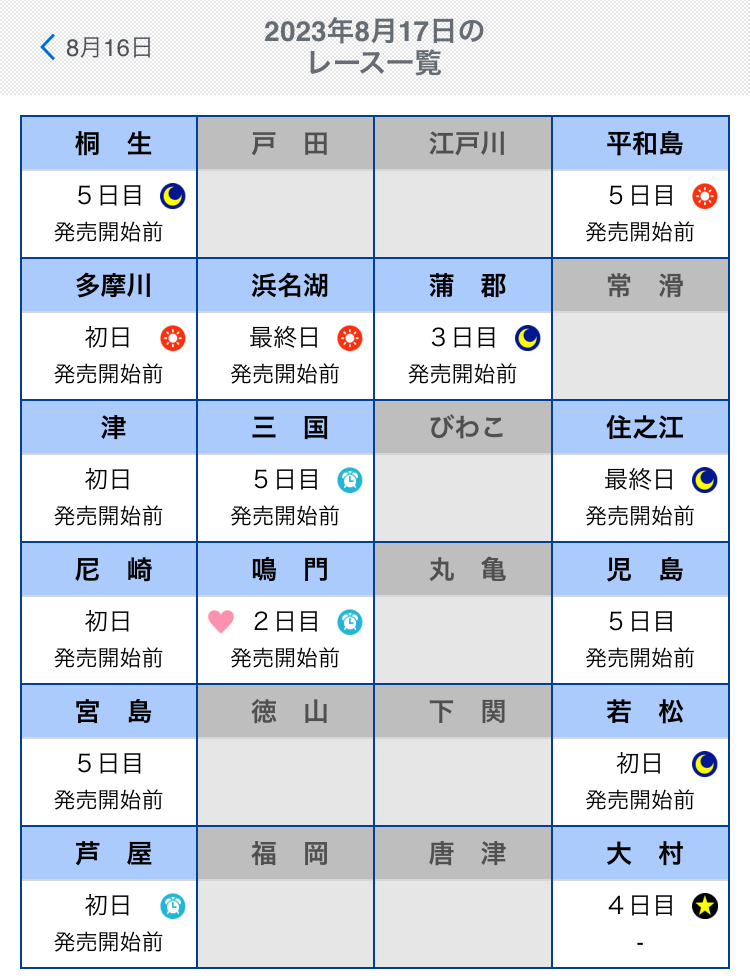Select the 児島 race venue
The height and width of the screenshot is (980, 750).
click(x=640, y=613)
